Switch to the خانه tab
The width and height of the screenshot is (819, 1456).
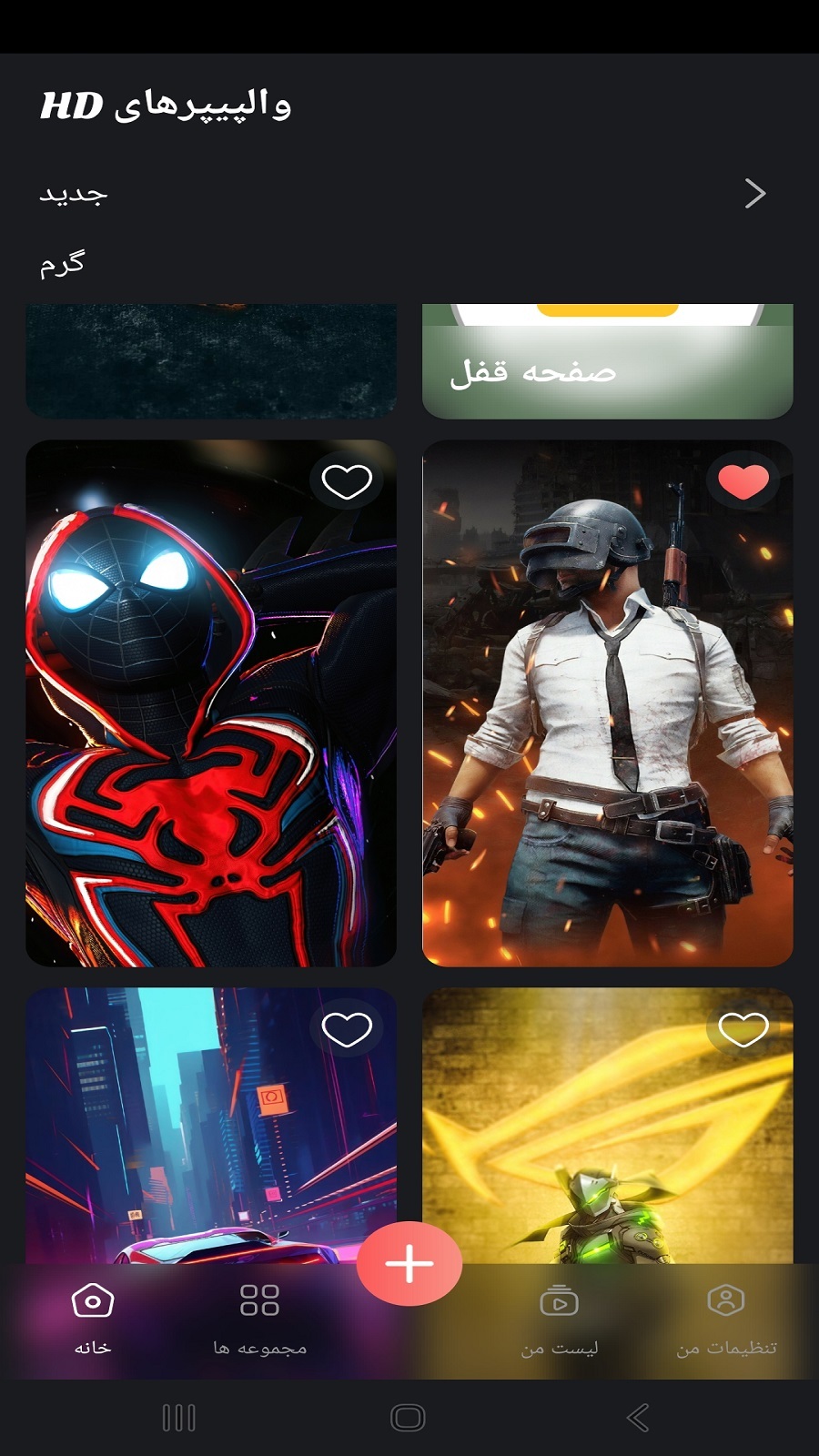pyautogui.click(x=93, y=1319)
